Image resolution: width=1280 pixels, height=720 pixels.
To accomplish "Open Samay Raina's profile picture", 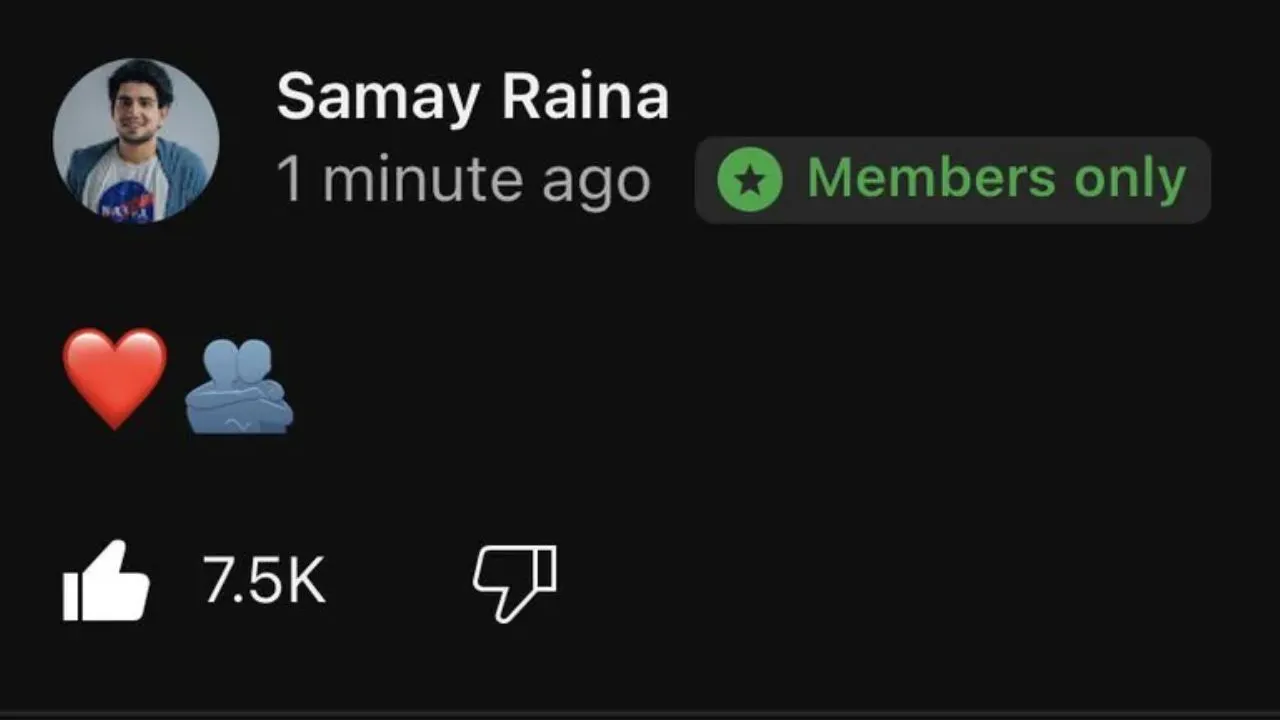I will 136,140.
